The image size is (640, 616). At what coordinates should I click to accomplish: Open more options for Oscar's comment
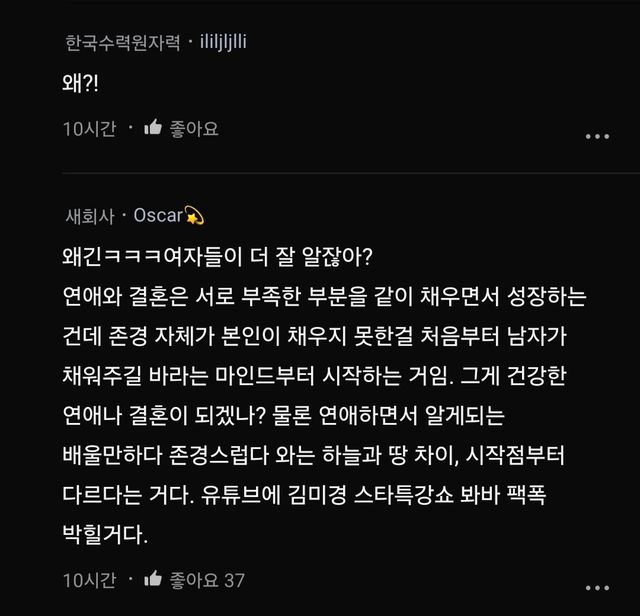click(596, 587)
